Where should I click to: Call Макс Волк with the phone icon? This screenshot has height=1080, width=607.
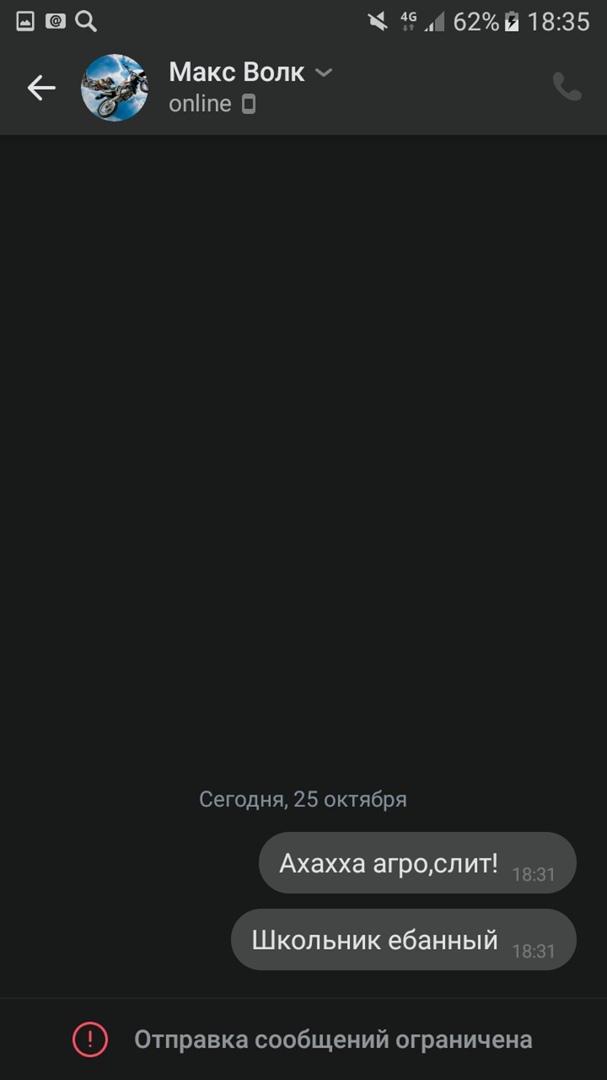coord(566,87)
